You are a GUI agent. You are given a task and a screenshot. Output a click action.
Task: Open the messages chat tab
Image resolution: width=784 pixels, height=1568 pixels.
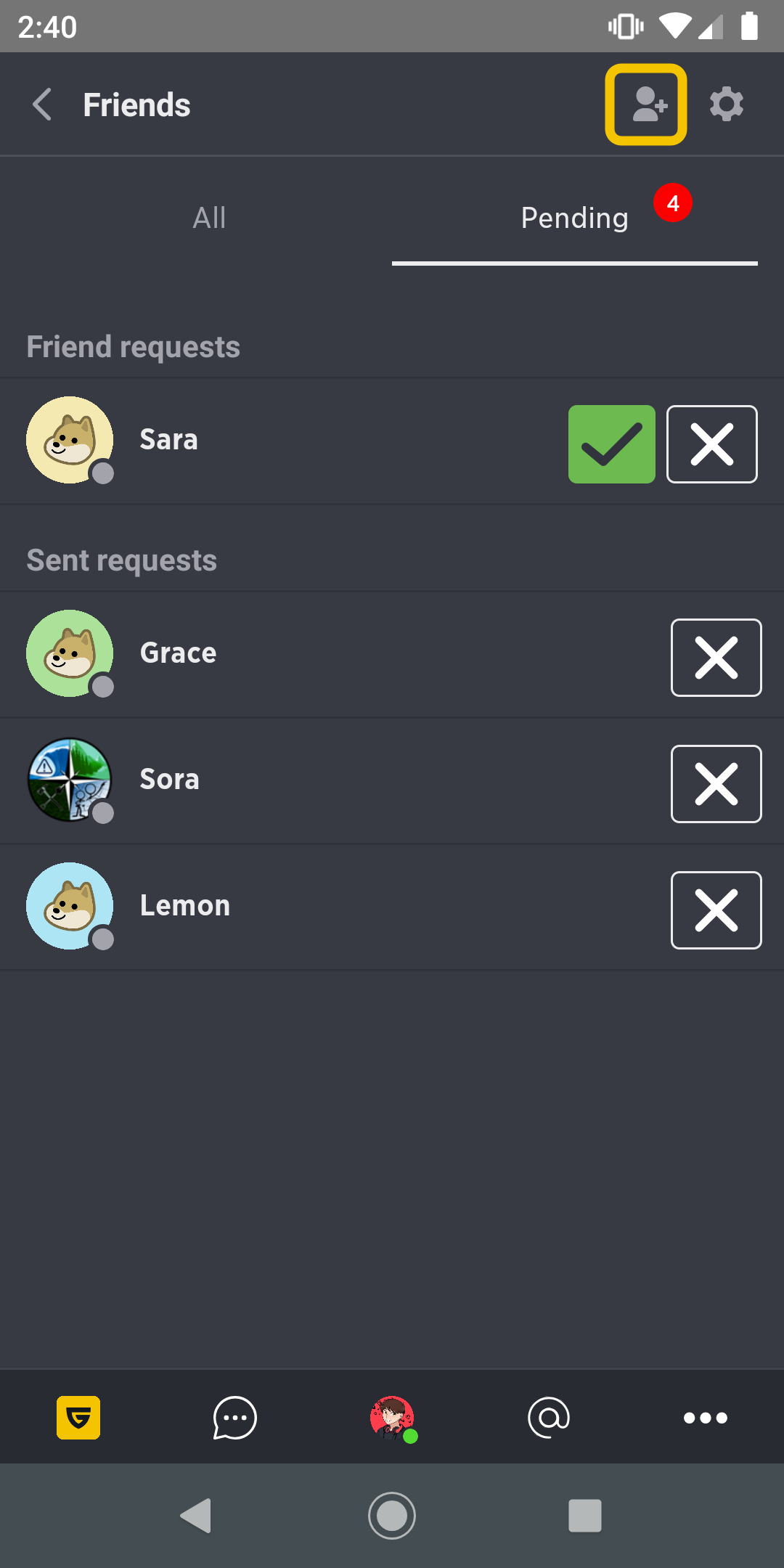(x=235, y=1417)
